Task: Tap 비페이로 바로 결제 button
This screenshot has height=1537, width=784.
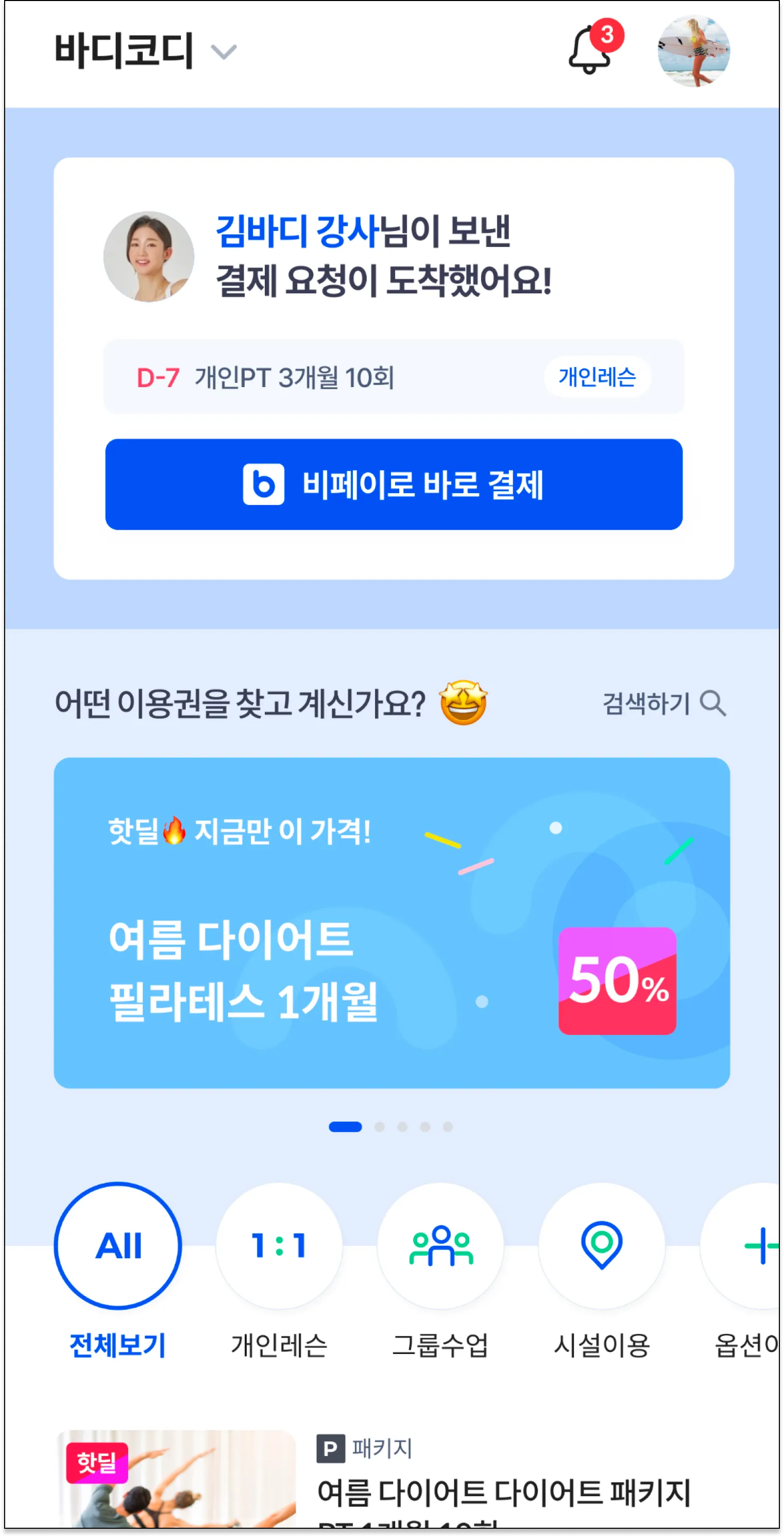Action: 394,485
